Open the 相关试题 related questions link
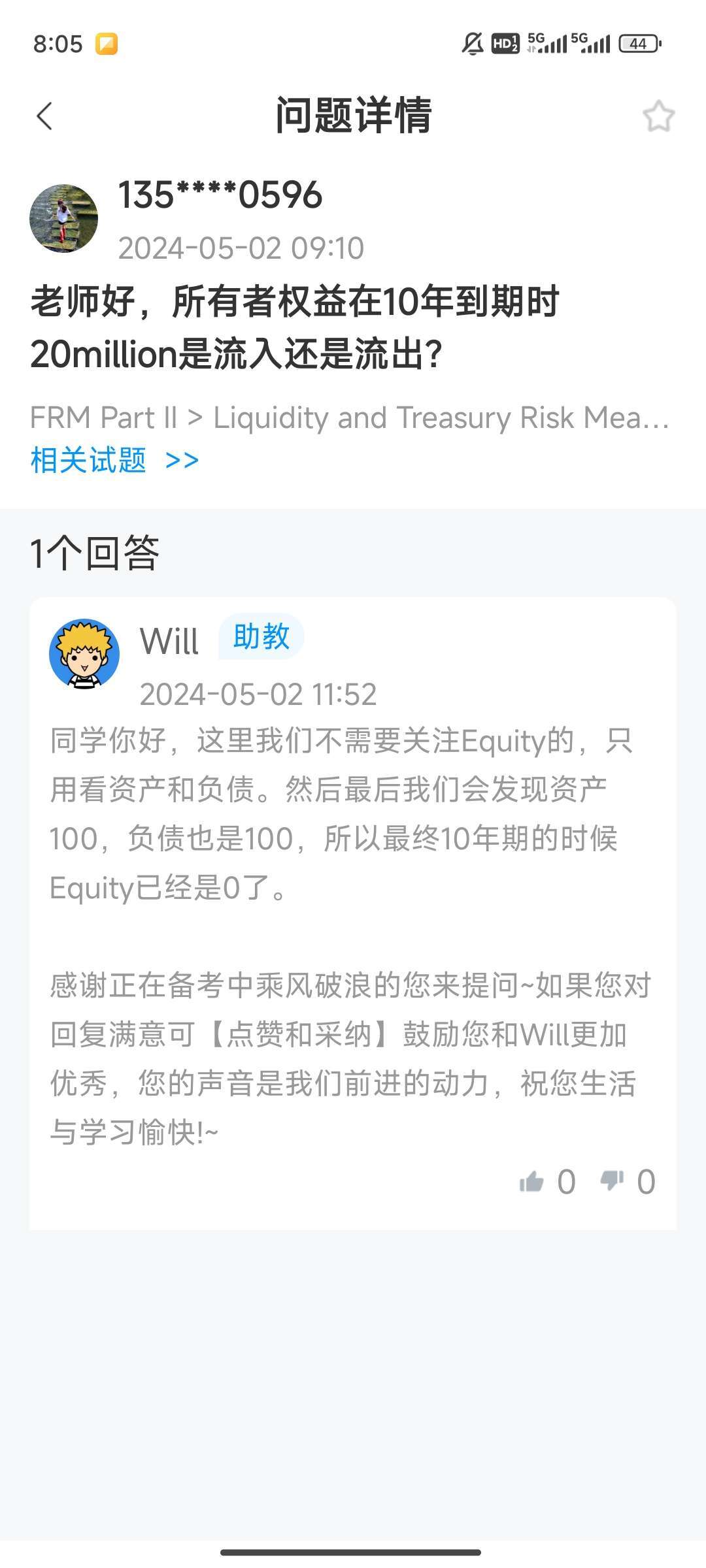Viewport: 706px width, 1568px height. pyautogui.click(x=114, y=460)
